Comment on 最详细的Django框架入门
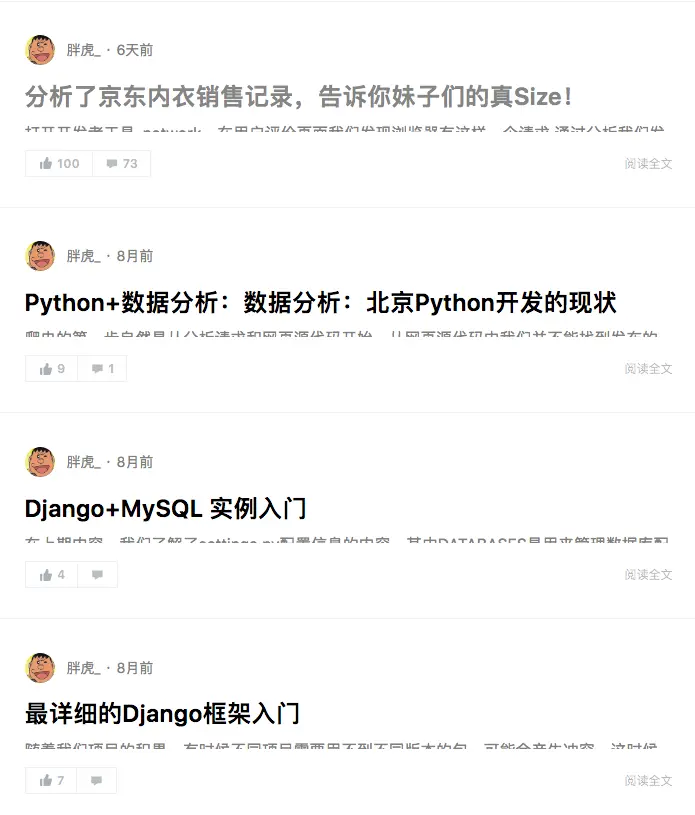 96,781
